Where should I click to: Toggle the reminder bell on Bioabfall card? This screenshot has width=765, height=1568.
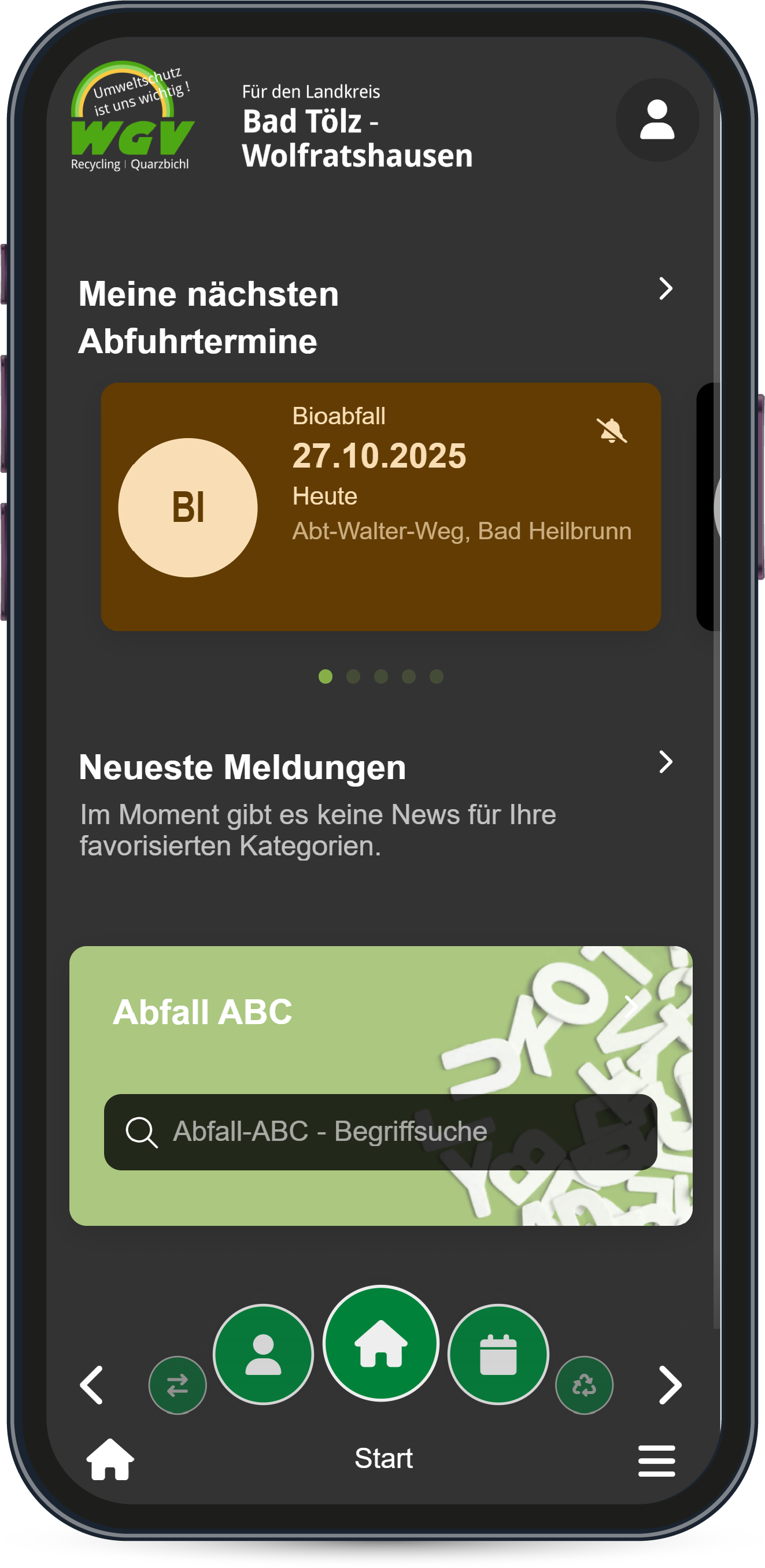point(611,431)
